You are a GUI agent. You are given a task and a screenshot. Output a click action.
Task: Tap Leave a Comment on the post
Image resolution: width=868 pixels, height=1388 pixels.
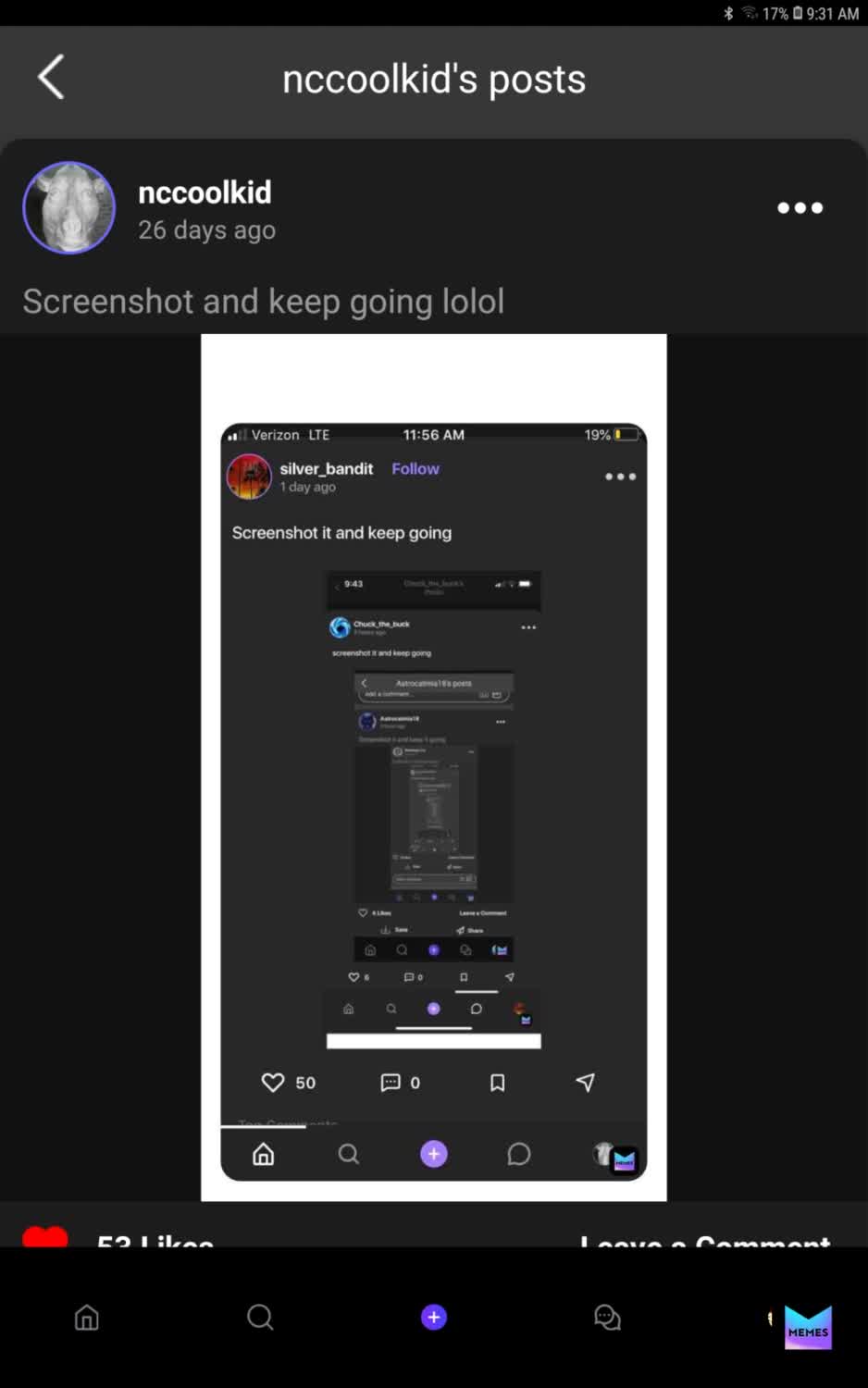point(705,1243)
